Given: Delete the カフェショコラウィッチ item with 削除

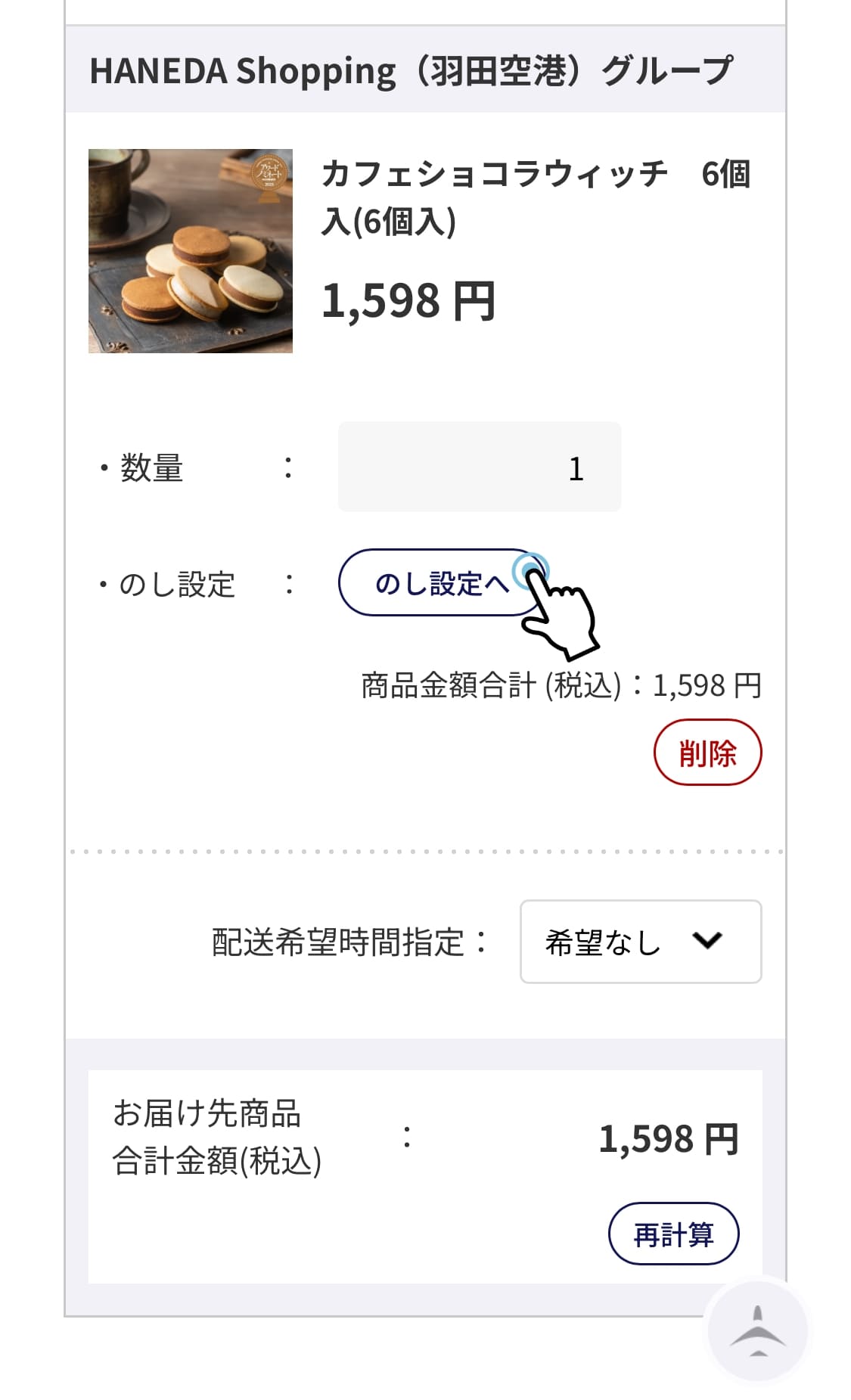Looking at the screenshot, I should click(x=707, y=753).
